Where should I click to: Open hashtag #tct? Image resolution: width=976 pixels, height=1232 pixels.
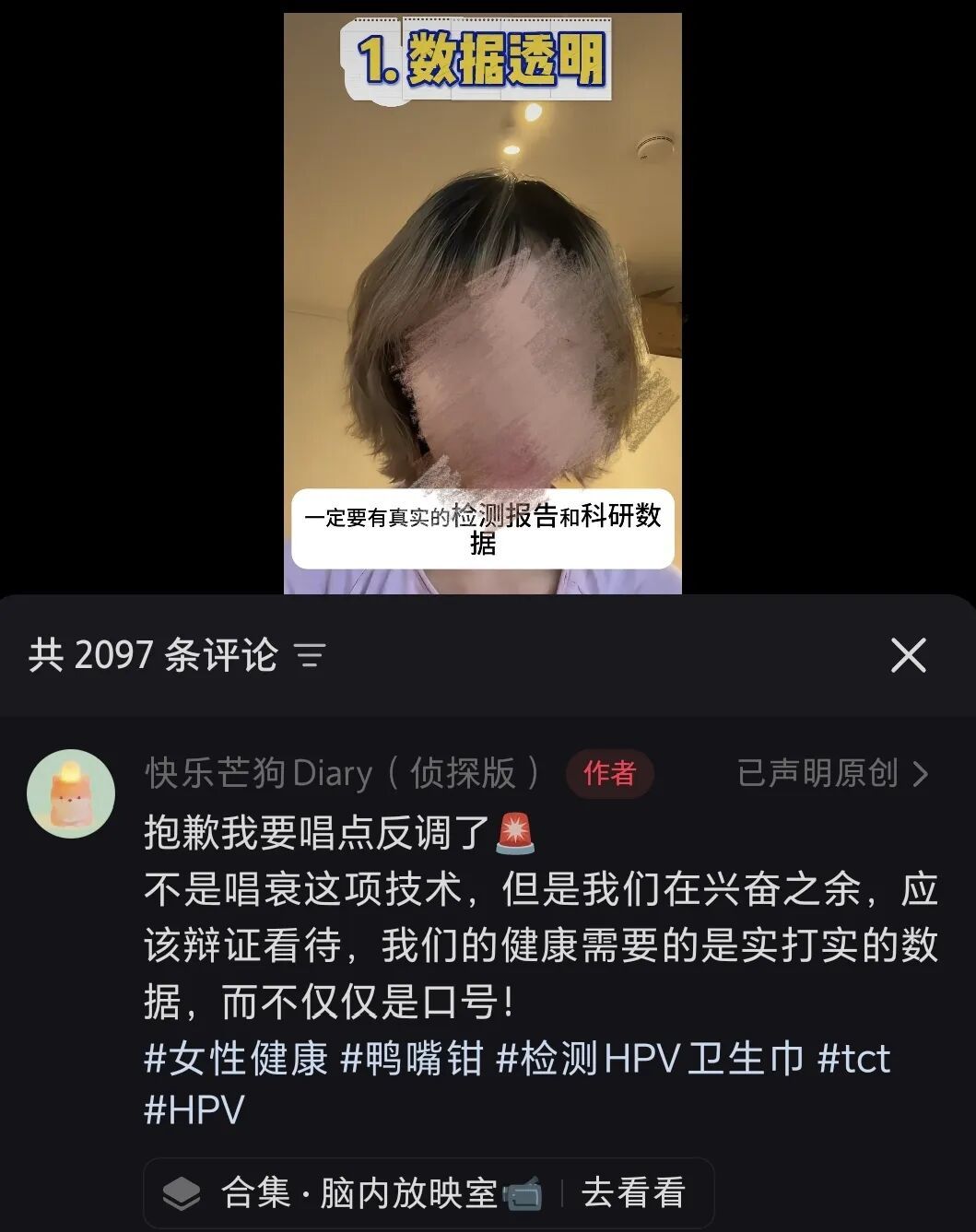point(853,1058)
